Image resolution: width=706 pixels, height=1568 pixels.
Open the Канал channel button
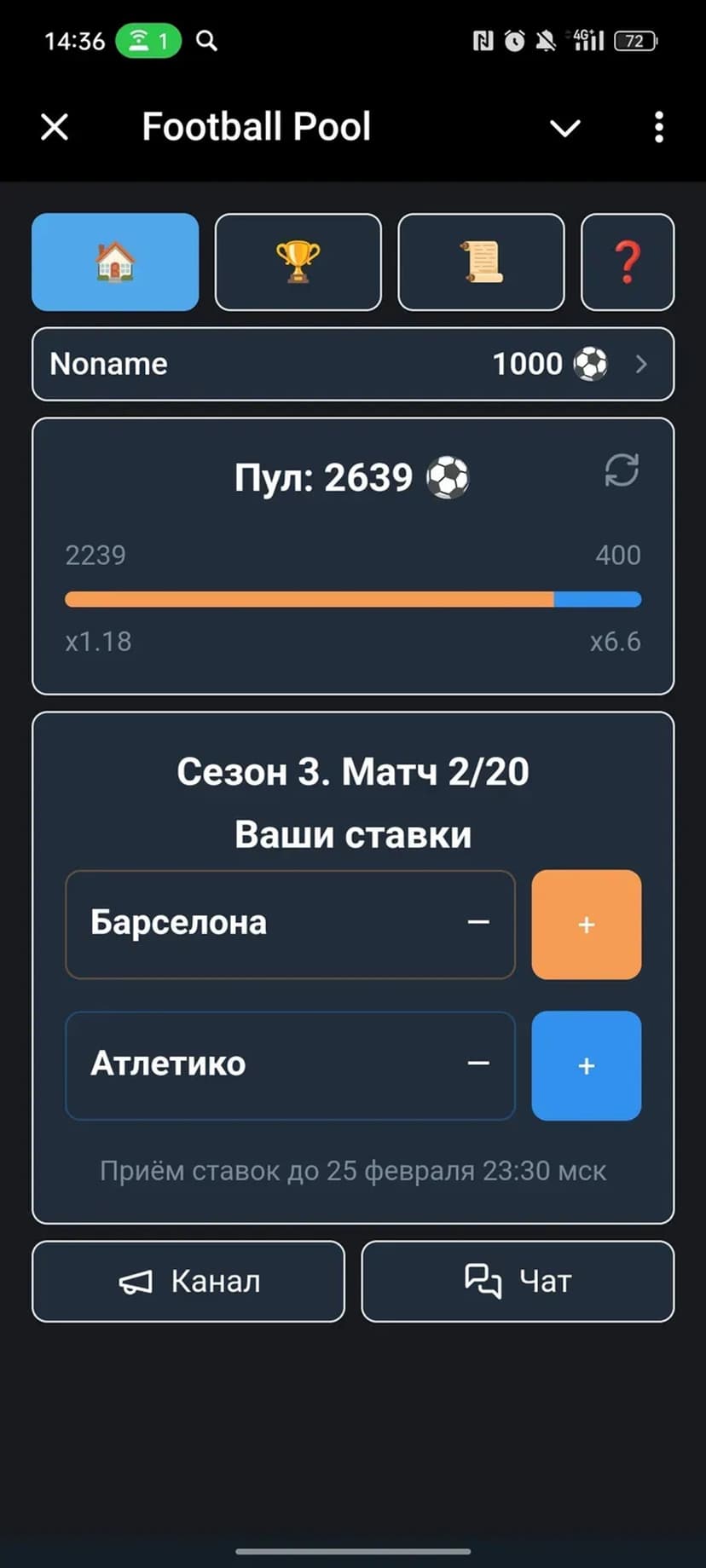click(x=188, y=1281)
